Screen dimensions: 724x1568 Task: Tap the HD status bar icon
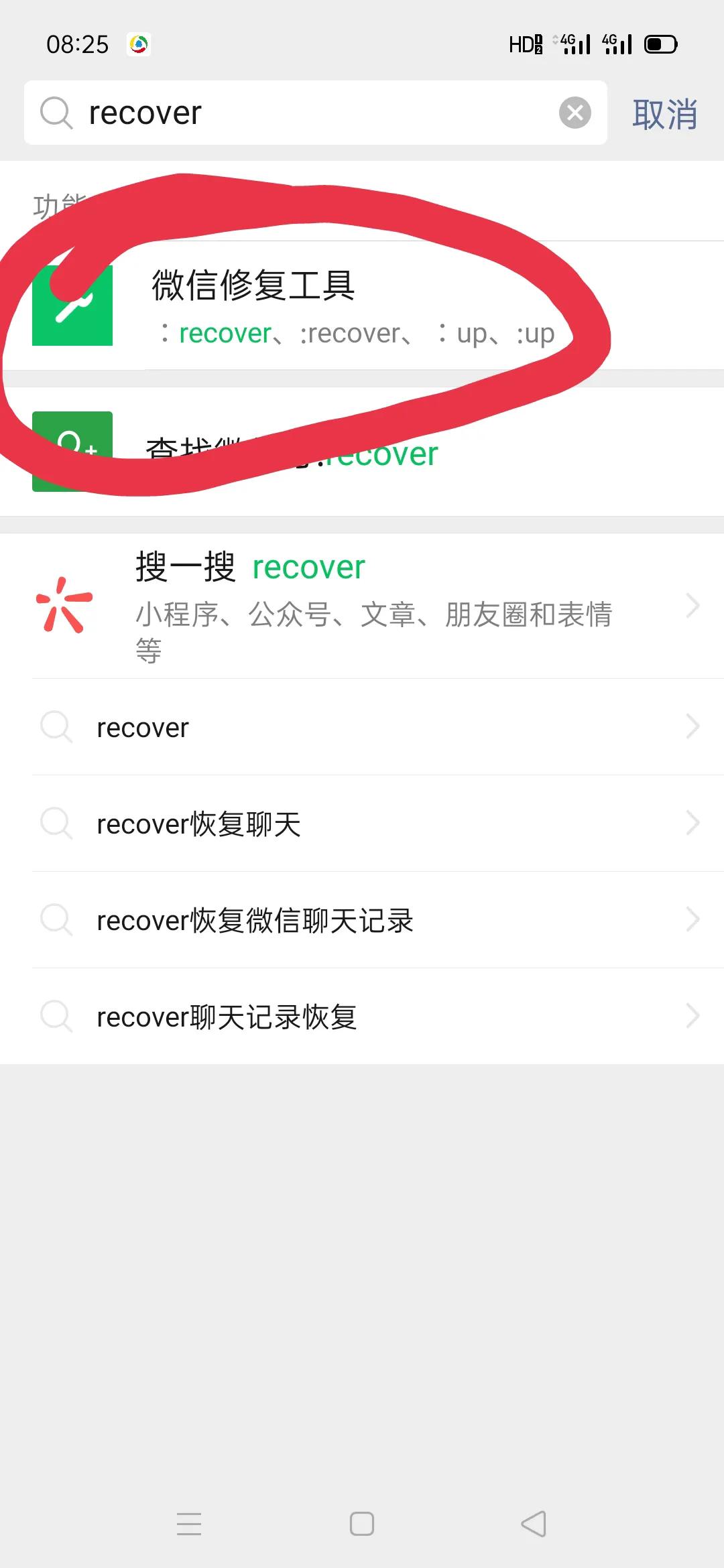526,43
